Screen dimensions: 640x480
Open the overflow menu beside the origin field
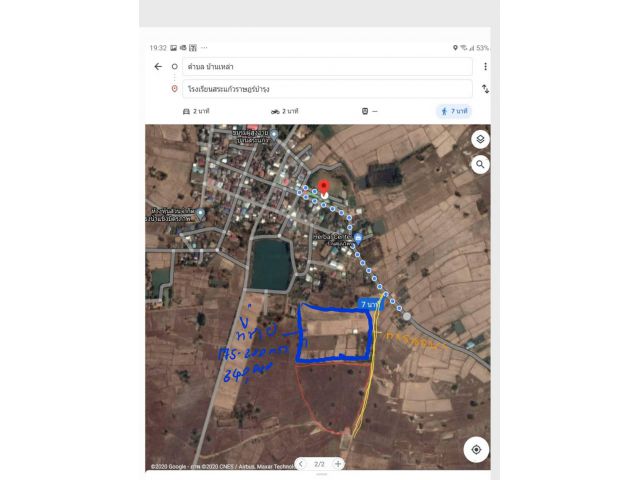(485, 67)
